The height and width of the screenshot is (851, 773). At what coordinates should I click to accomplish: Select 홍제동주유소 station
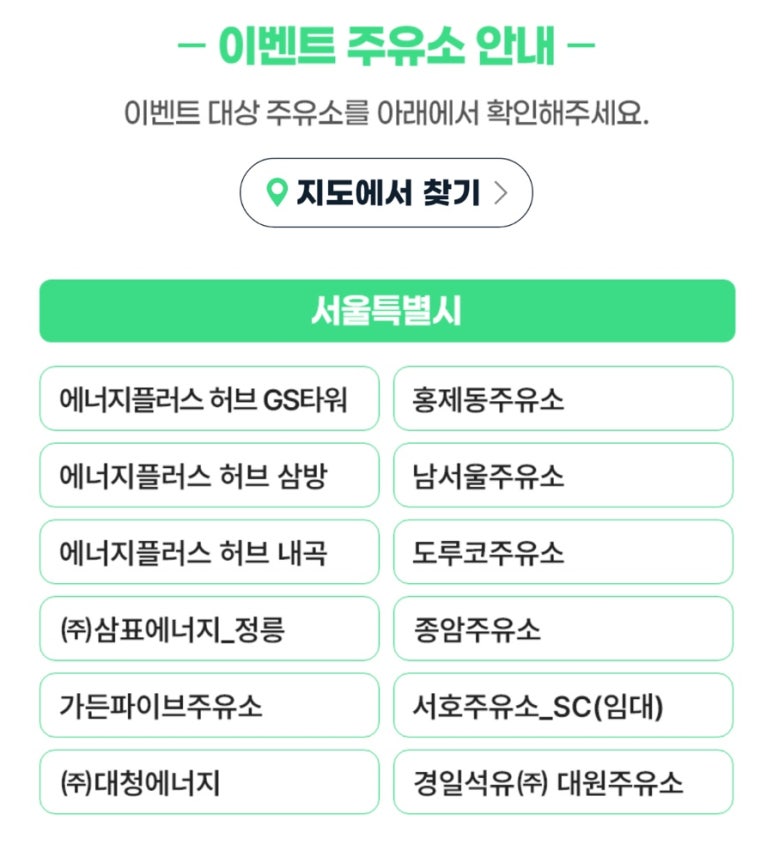(x=563, y=398)
